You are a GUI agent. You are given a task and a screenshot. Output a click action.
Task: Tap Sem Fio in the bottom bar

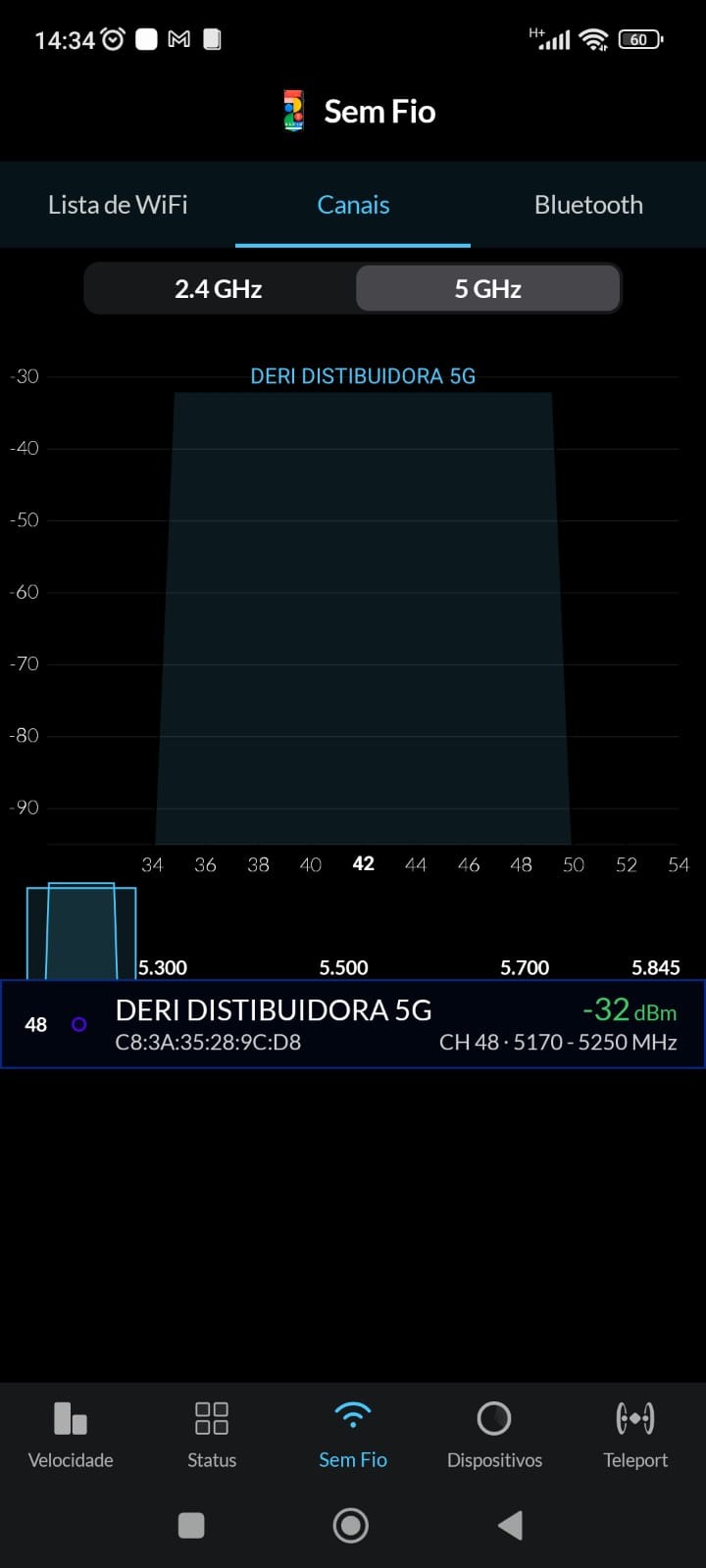(x=353, y=1435)
